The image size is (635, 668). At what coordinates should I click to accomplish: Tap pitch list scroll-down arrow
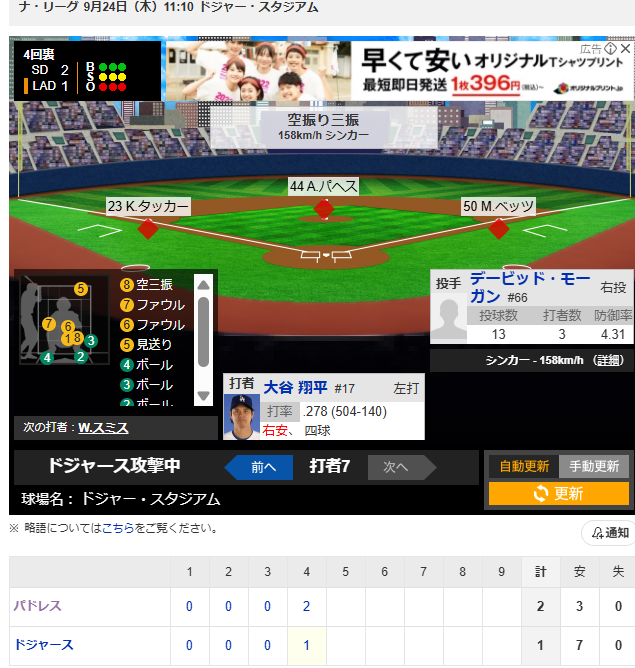click(204, 395)
